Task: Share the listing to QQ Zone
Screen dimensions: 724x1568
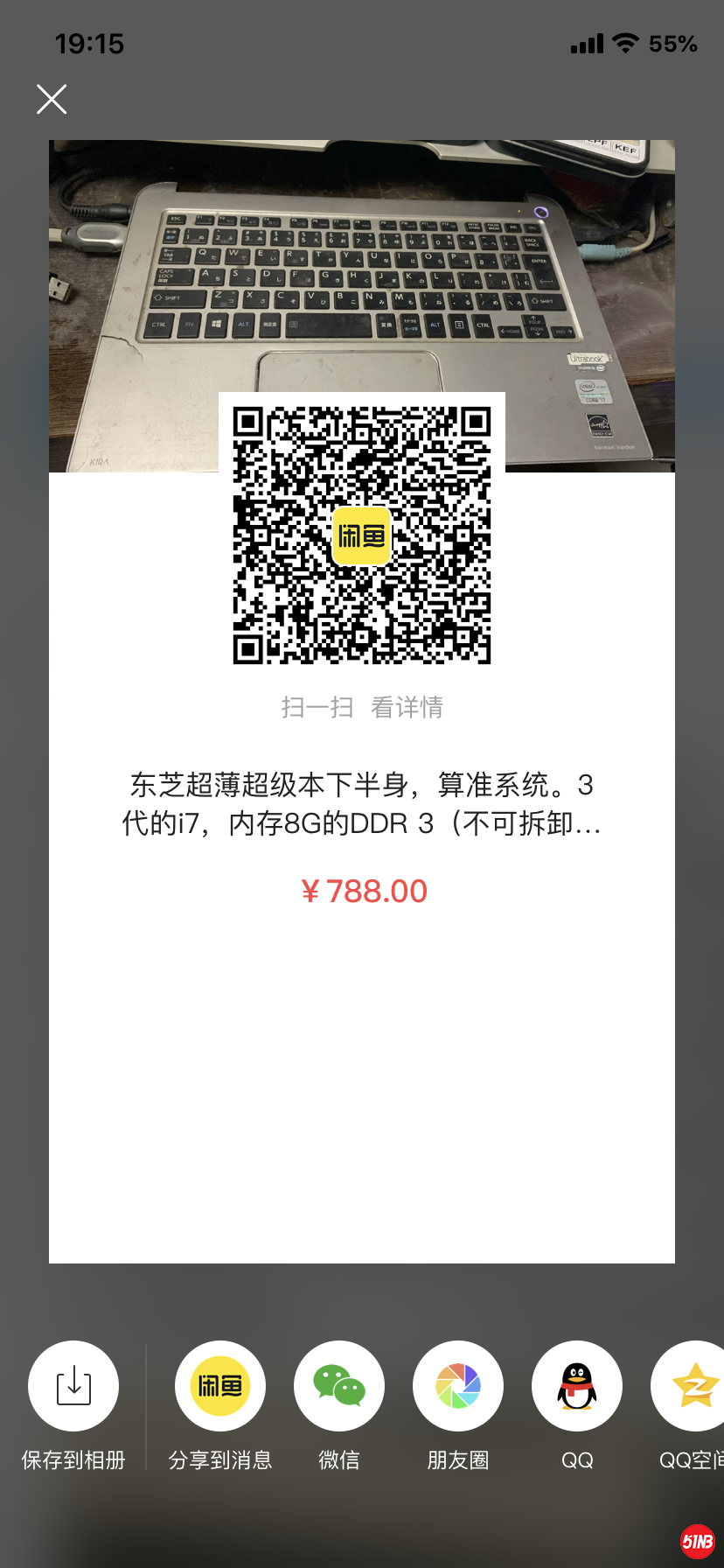Action: (x=693, y=1386)
